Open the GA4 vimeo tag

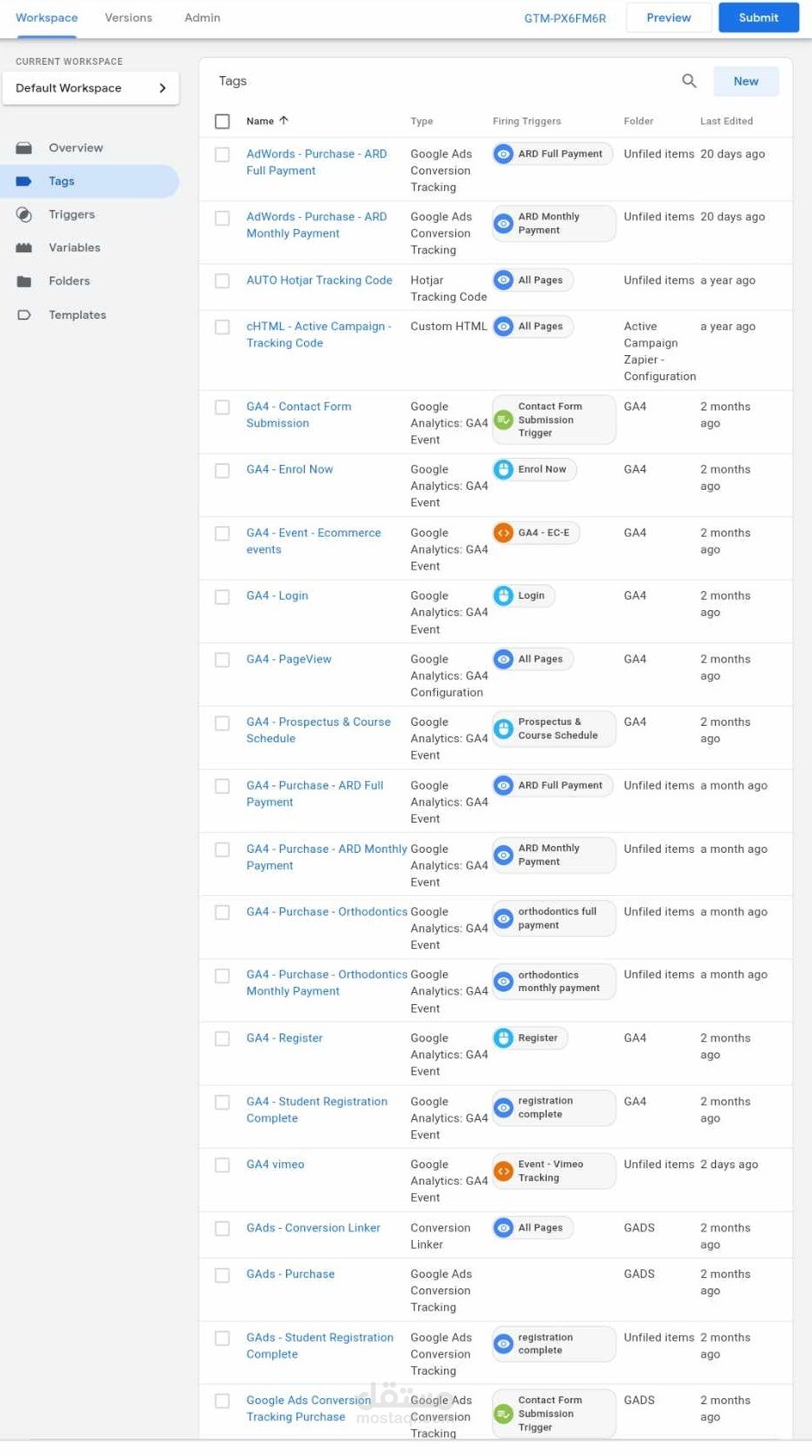click(x=275, y=1165)
